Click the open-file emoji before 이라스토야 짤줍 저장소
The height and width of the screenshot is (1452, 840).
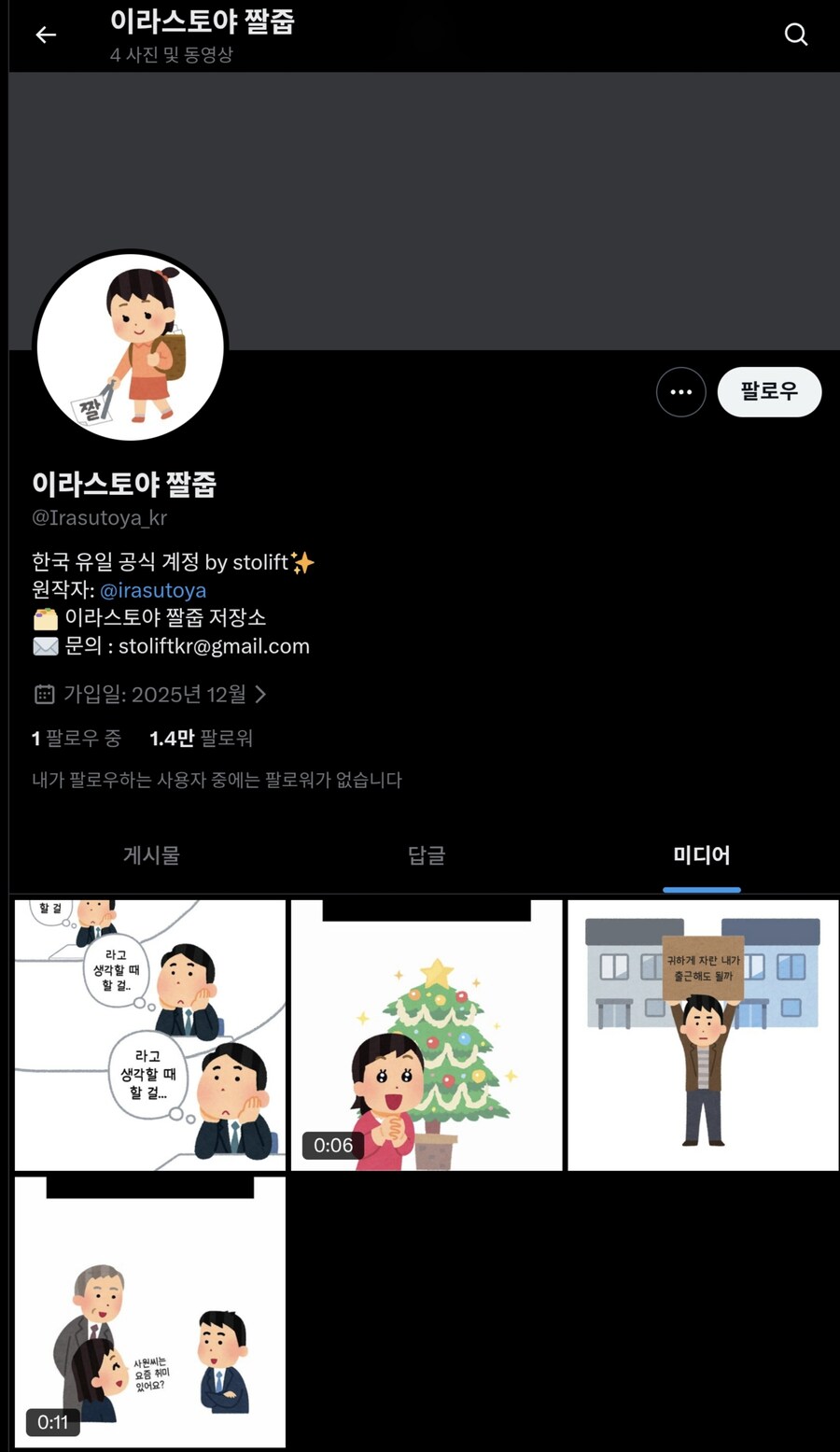click(x=45, y=617)
